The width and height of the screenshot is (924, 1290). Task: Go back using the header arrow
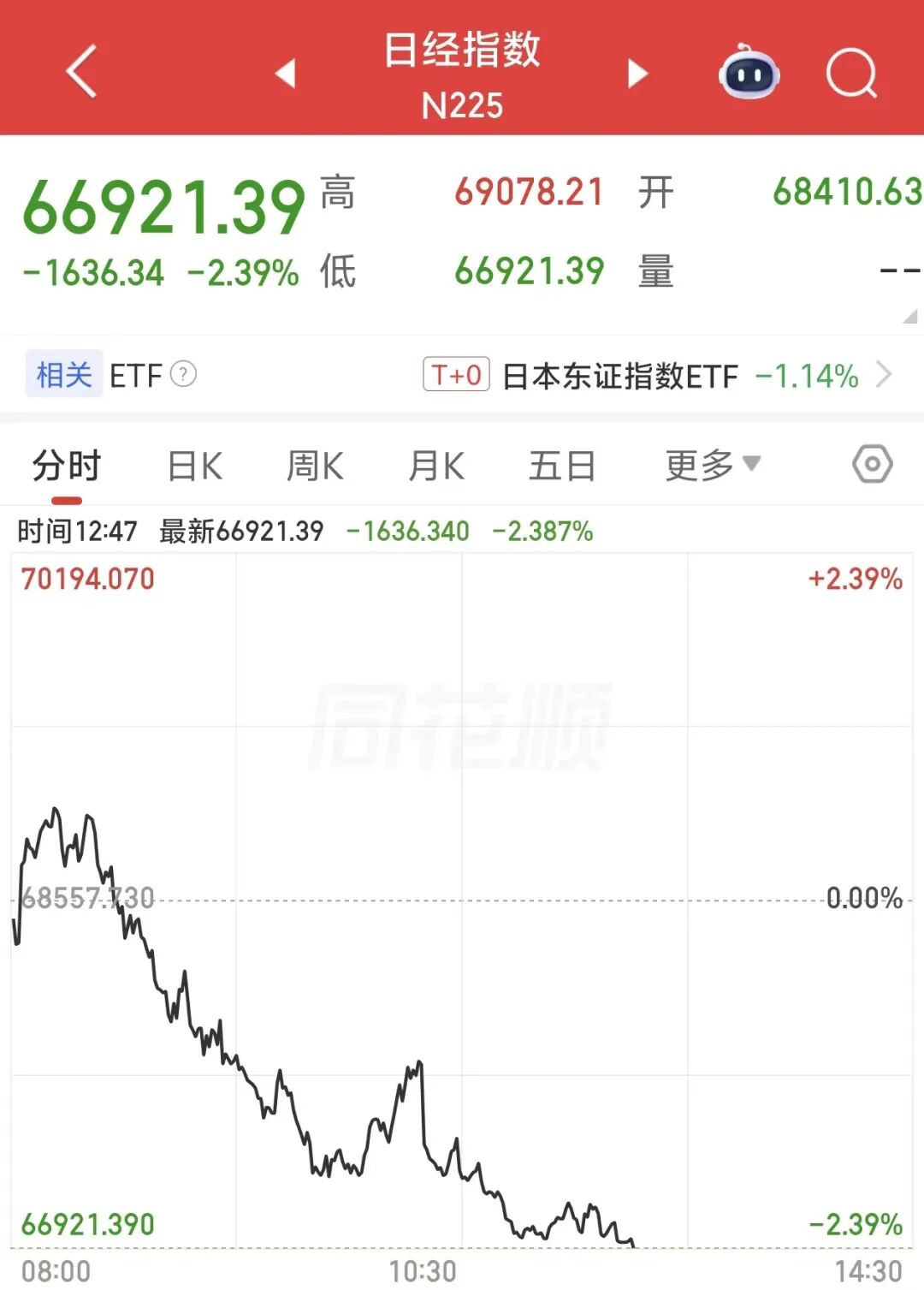[x=82, y=72]
